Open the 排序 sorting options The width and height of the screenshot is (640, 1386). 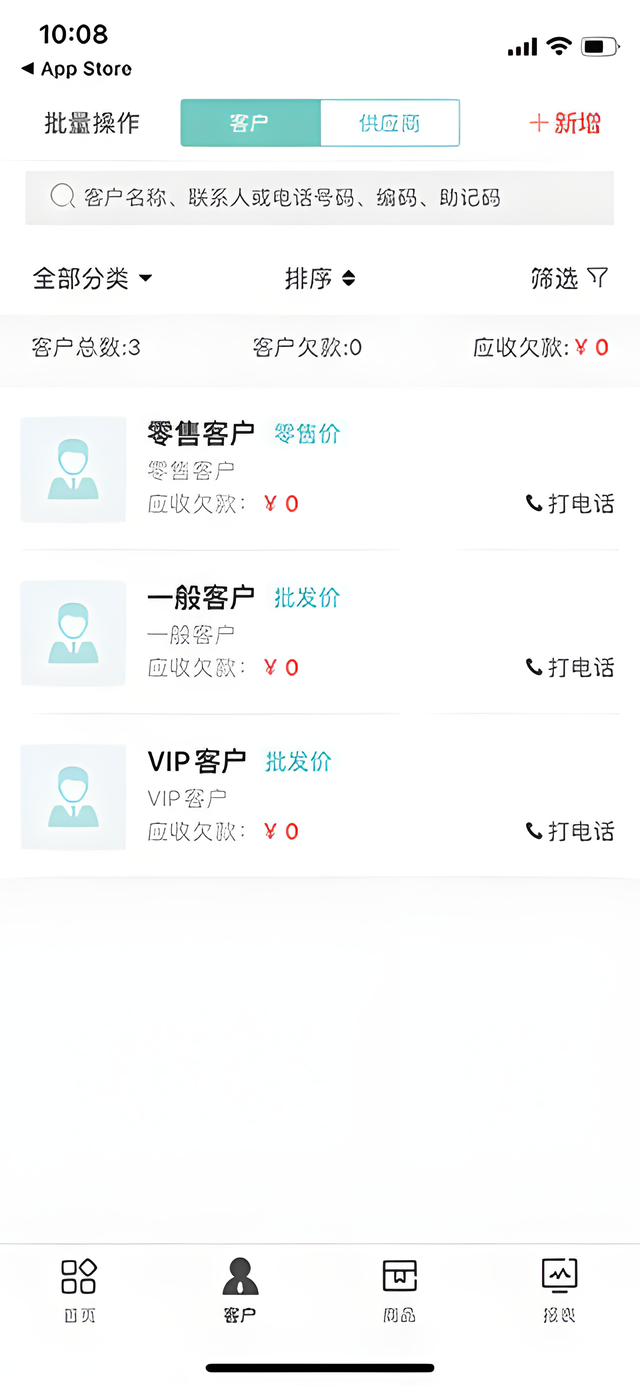319,279
